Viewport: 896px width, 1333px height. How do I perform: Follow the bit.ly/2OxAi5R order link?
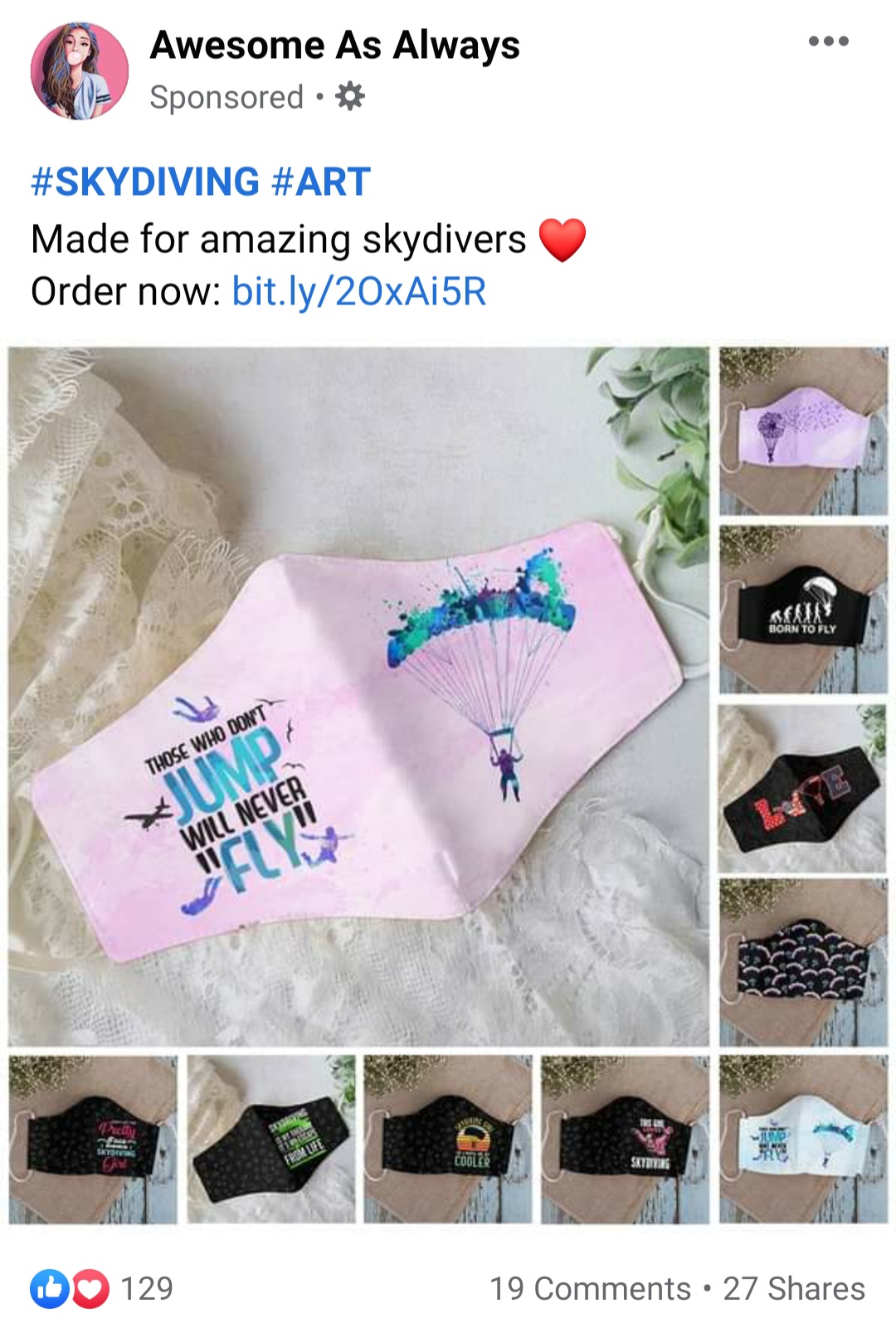tap(358, 291)
